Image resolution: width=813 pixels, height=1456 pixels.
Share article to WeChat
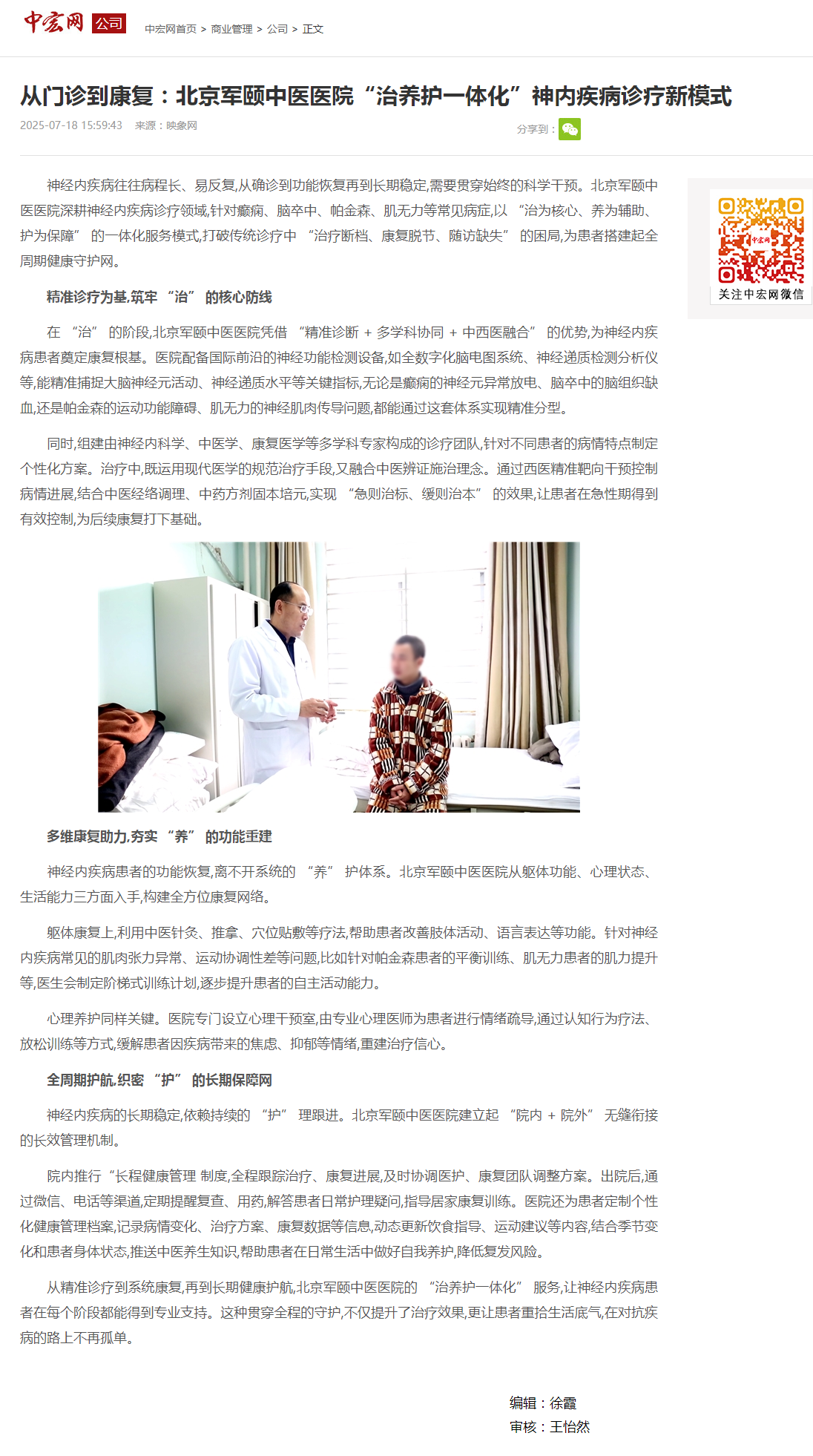coord(569,129)
